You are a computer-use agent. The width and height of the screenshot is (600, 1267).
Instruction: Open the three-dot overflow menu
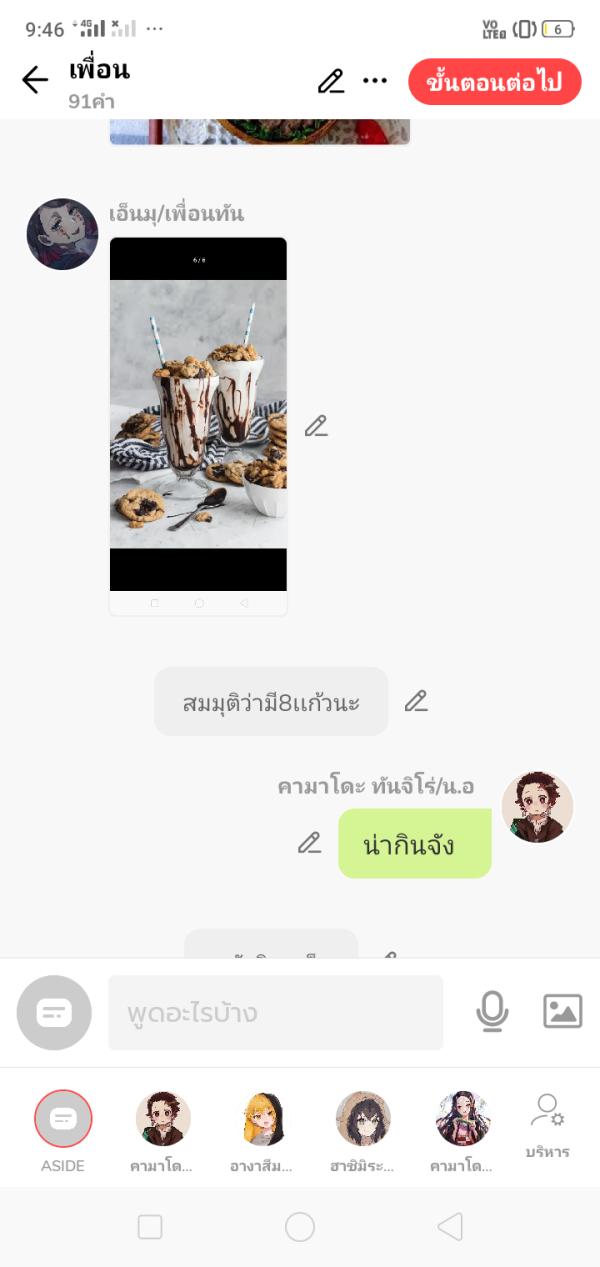[x=375, y=81]
